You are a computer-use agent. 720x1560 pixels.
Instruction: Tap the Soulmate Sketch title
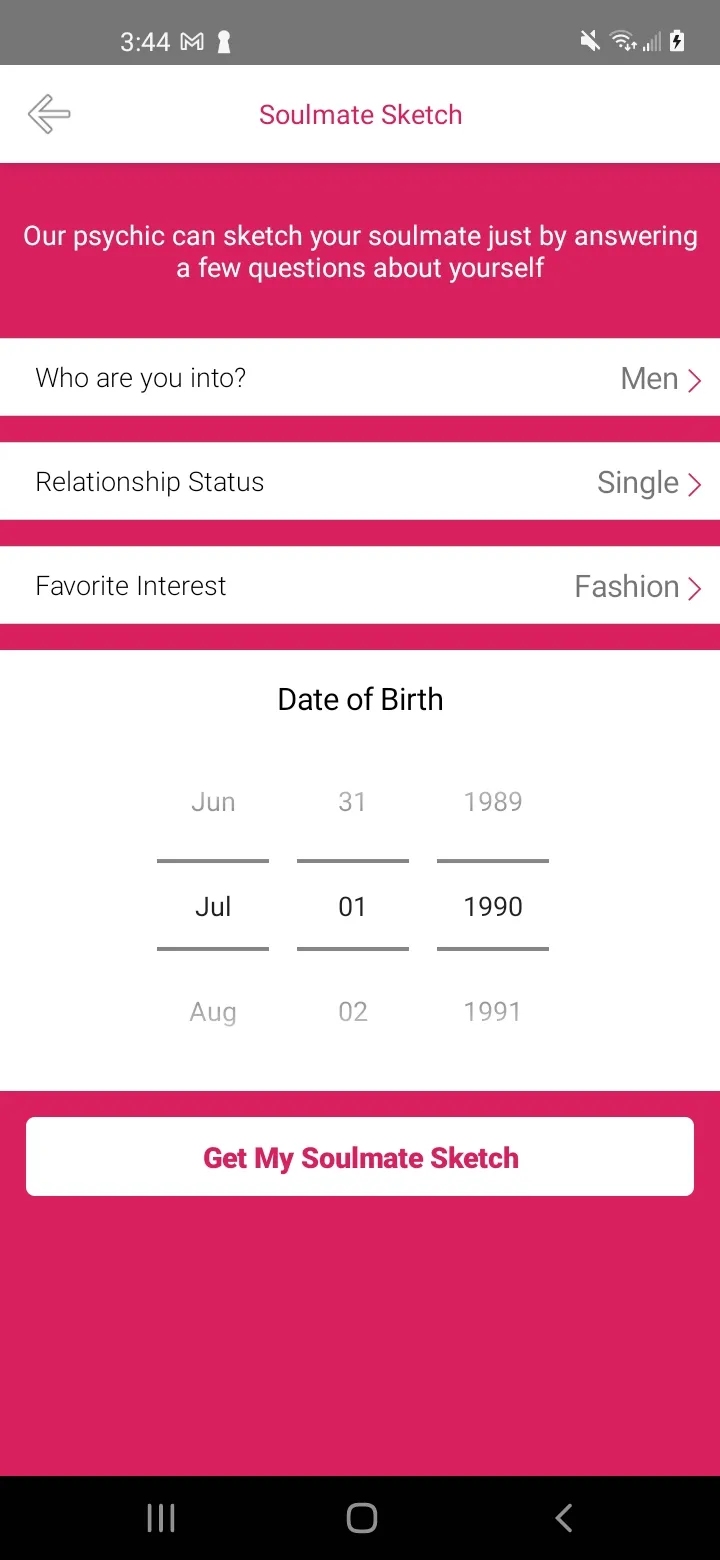[x=361, y=114]
